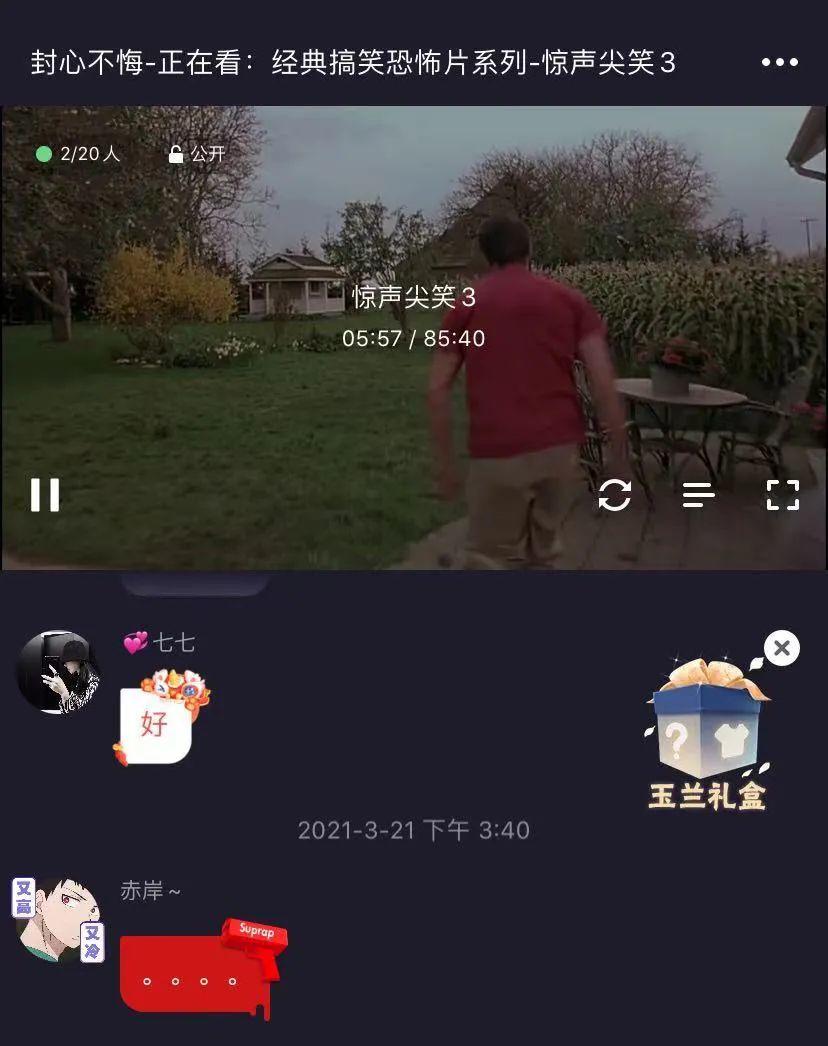828x1046 pixels.
Task: Expand the viewer list via 2/20人
Action: 85,154
